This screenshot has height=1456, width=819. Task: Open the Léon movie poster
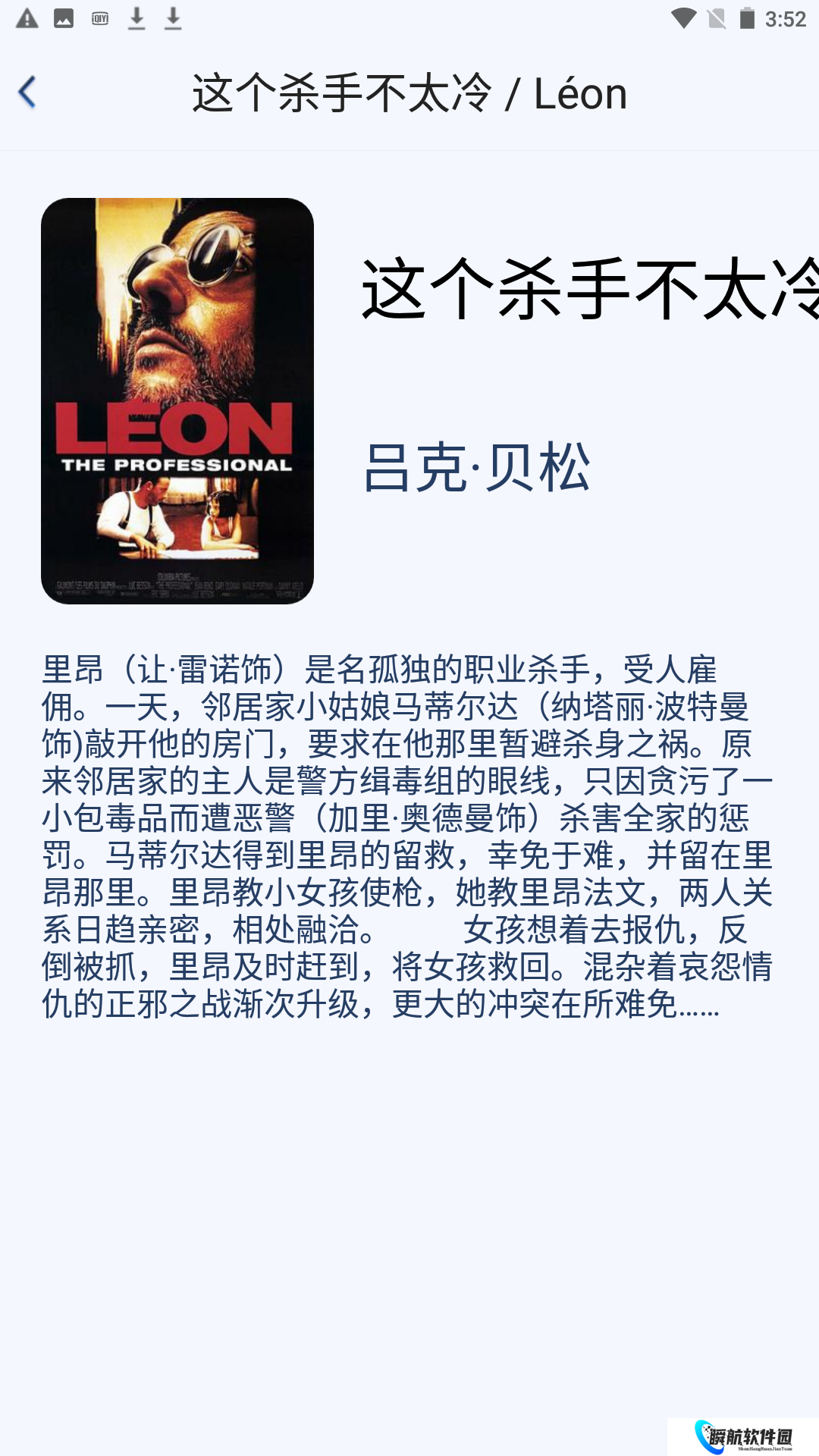[177, 400]
